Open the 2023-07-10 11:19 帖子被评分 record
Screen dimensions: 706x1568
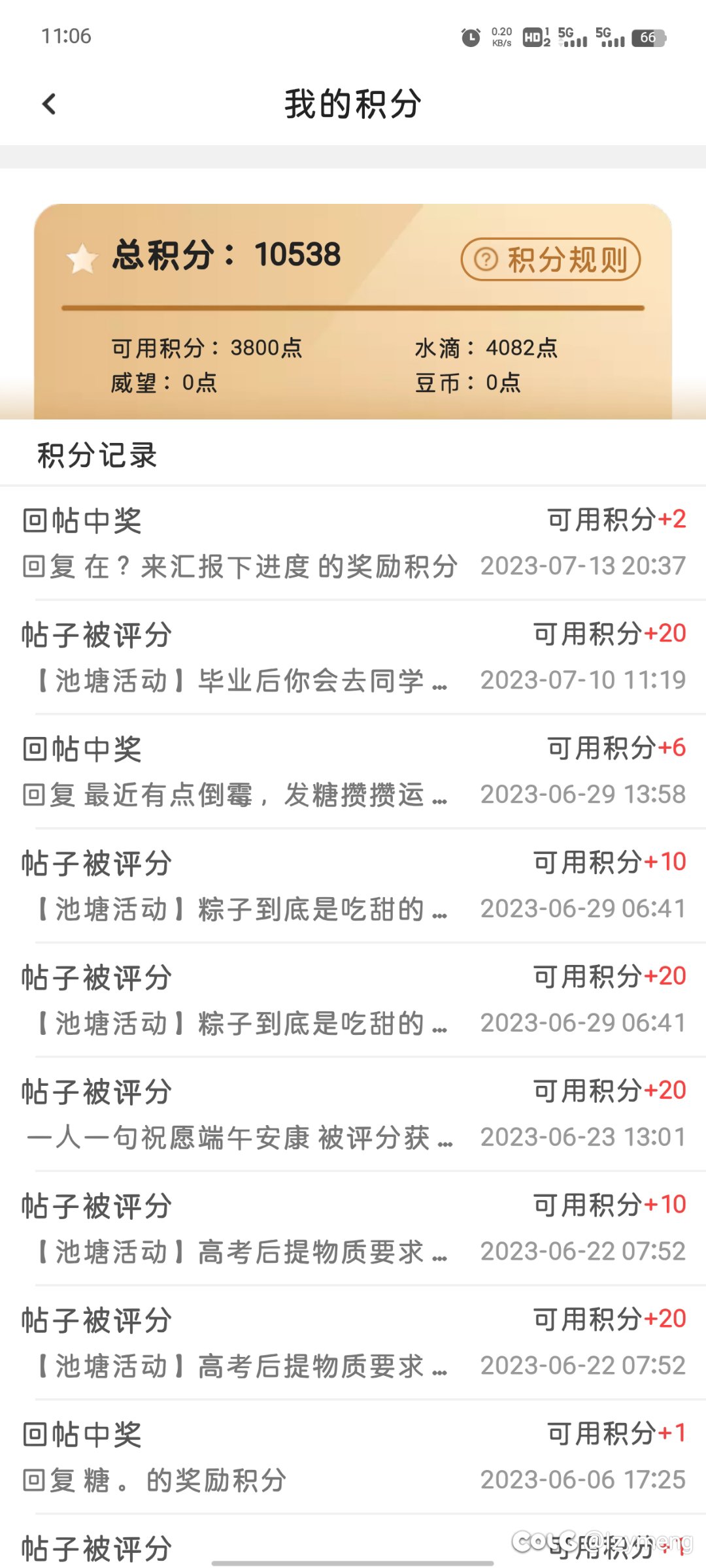point(353,658)
